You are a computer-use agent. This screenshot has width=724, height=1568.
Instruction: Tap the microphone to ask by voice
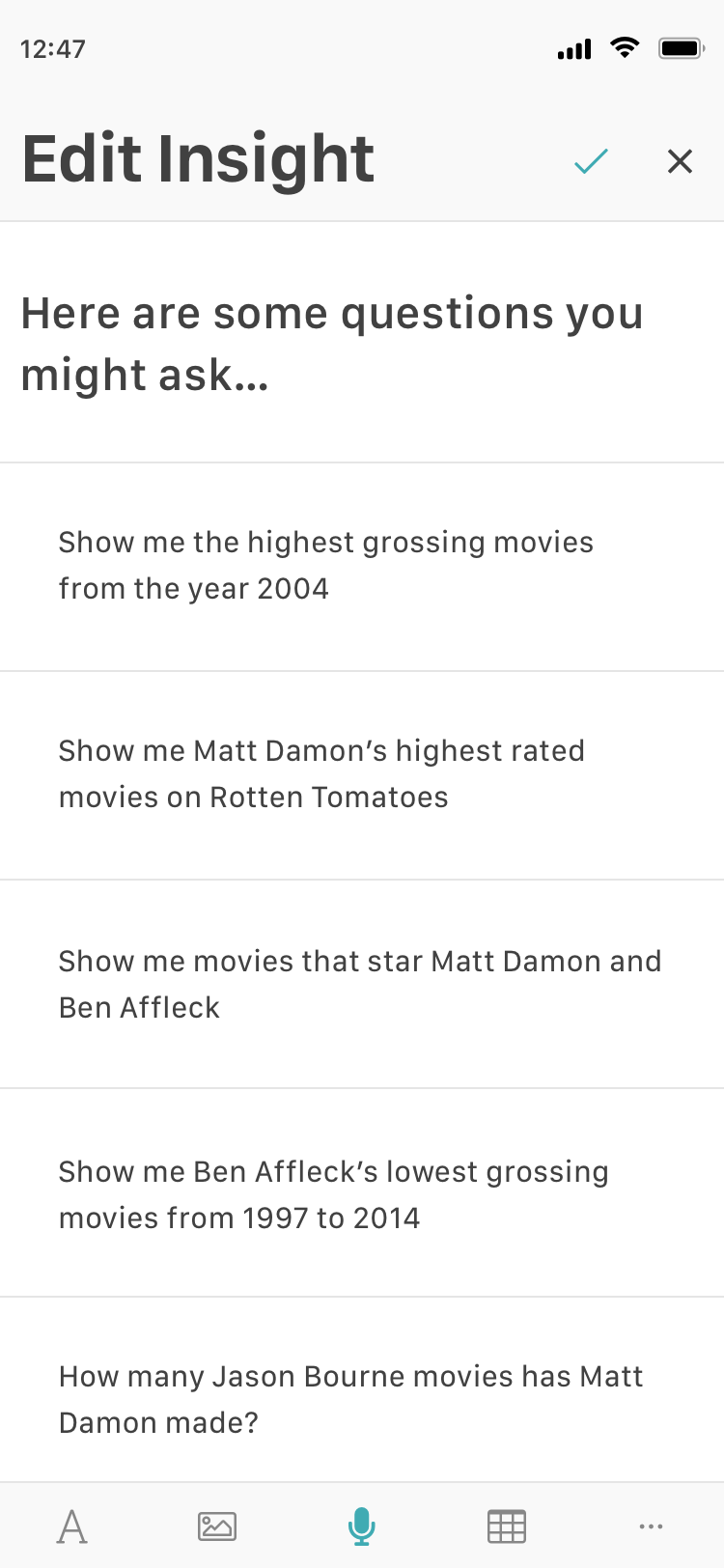tap(362, 1526)
